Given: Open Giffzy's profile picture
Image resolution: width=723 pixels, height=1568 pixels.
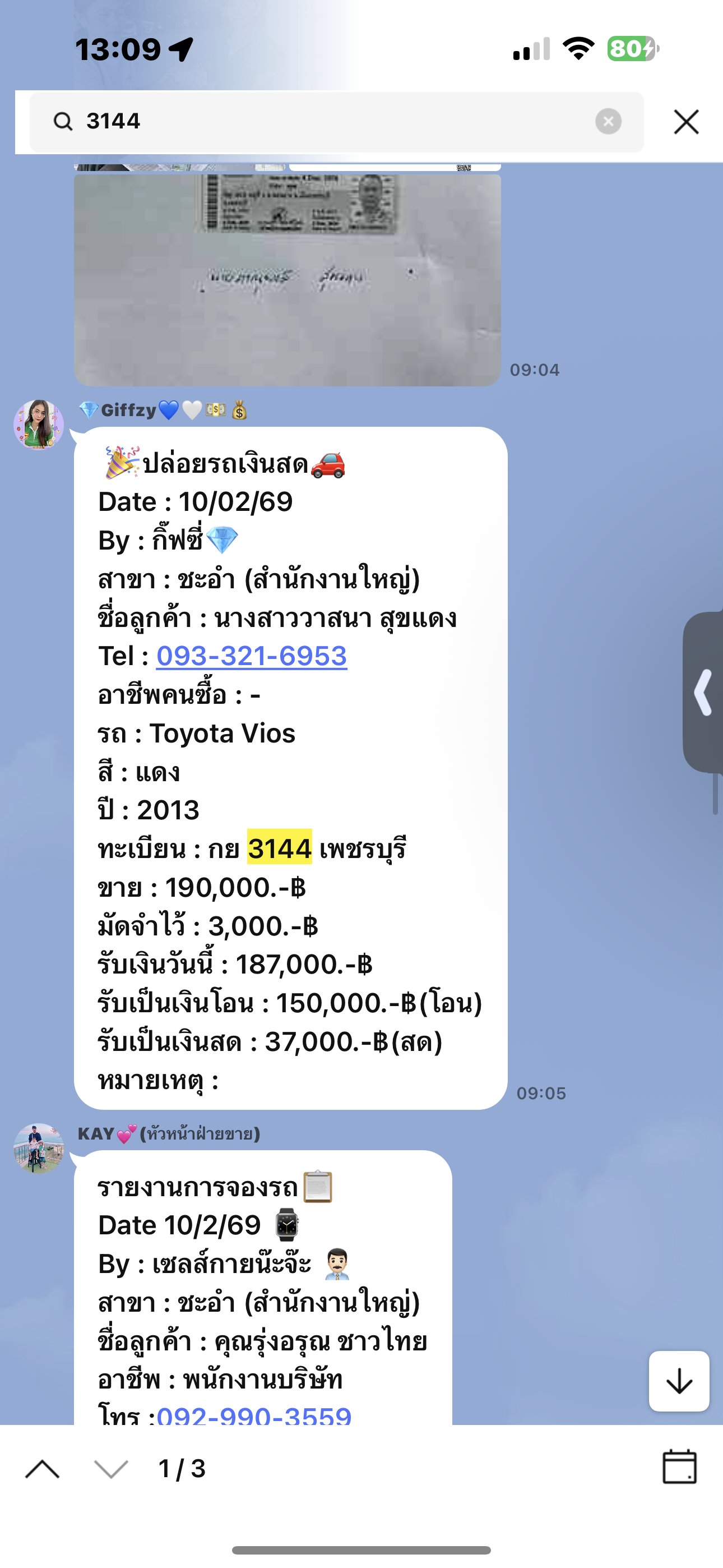Looking at the screenshot, I should coord(38,425).
